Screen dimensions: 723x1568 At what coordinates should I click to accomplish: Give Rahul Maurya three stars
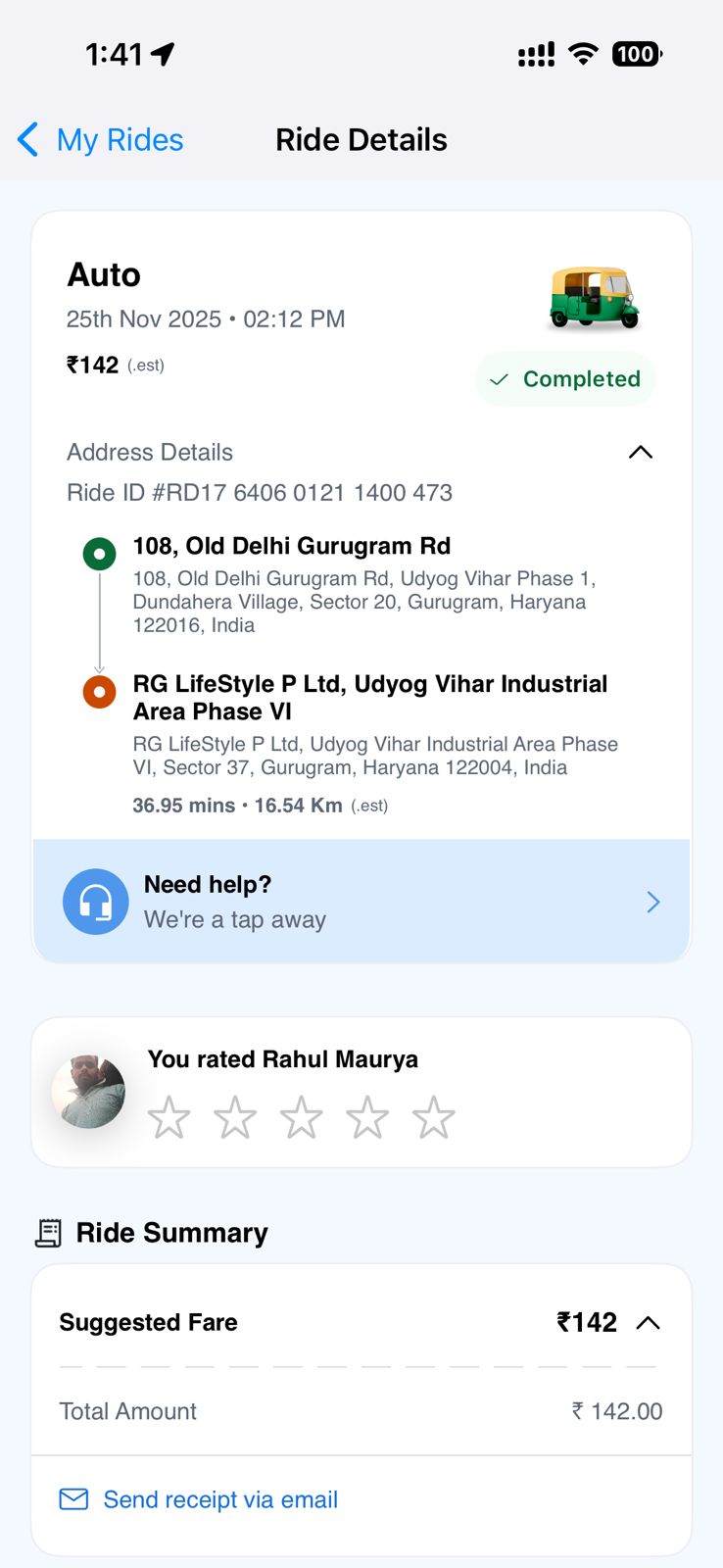(x=301, y=1117)
